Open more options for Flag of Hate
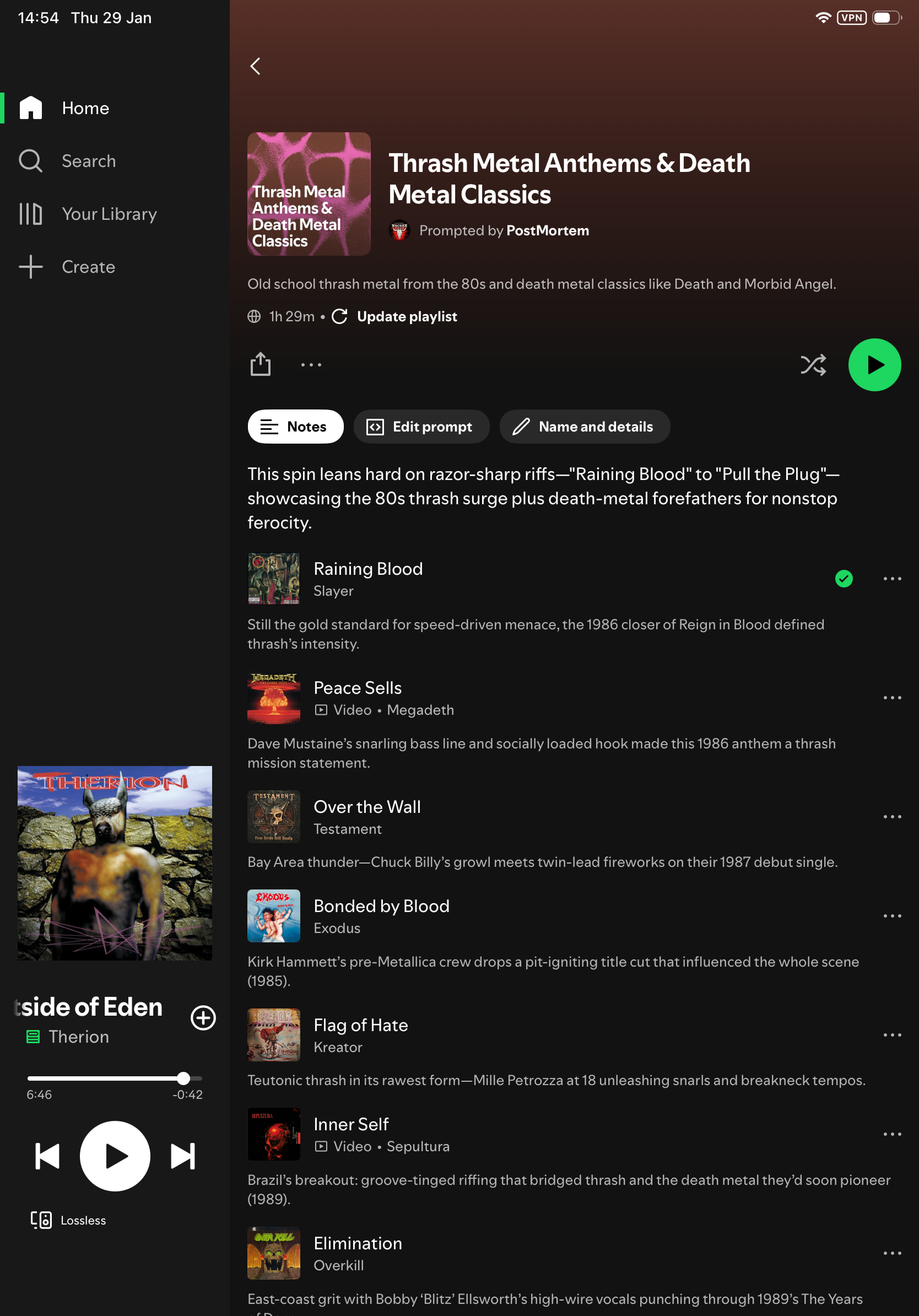Screen dimensions: 919x1316 (x=891, y=1034)
